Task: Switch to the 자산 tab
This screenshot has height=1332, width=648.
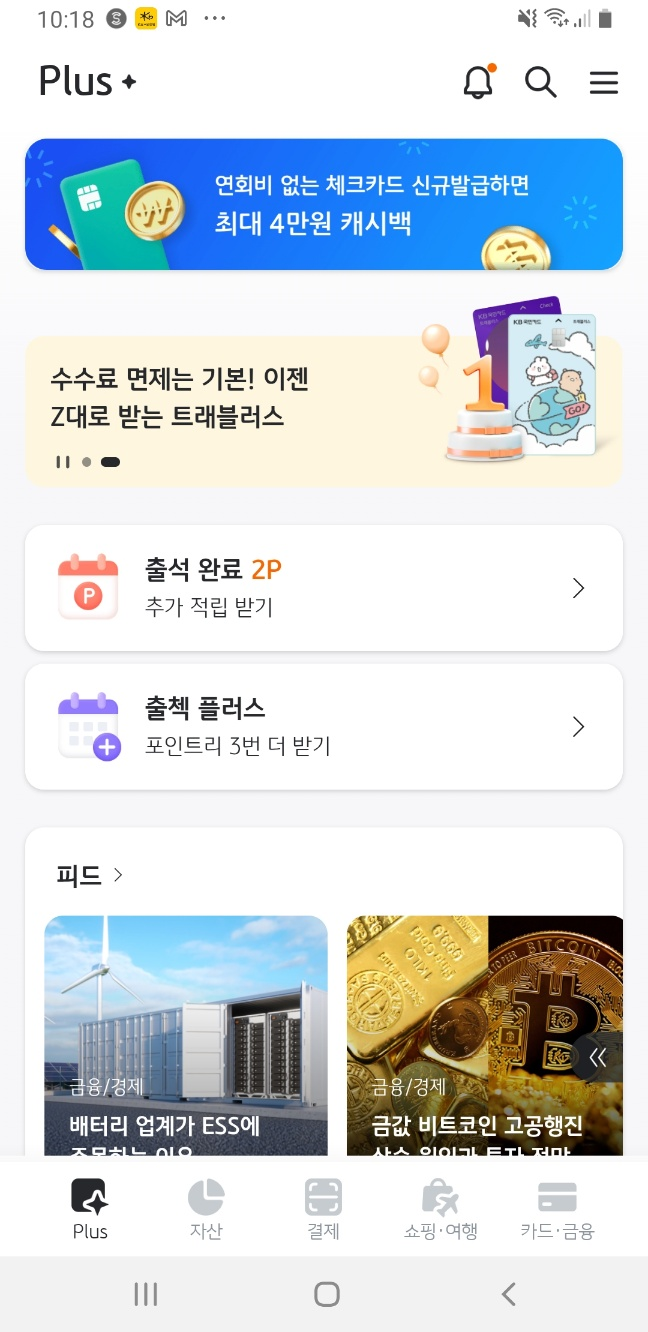Action: pyautogui.click(x=206, y=1209)
